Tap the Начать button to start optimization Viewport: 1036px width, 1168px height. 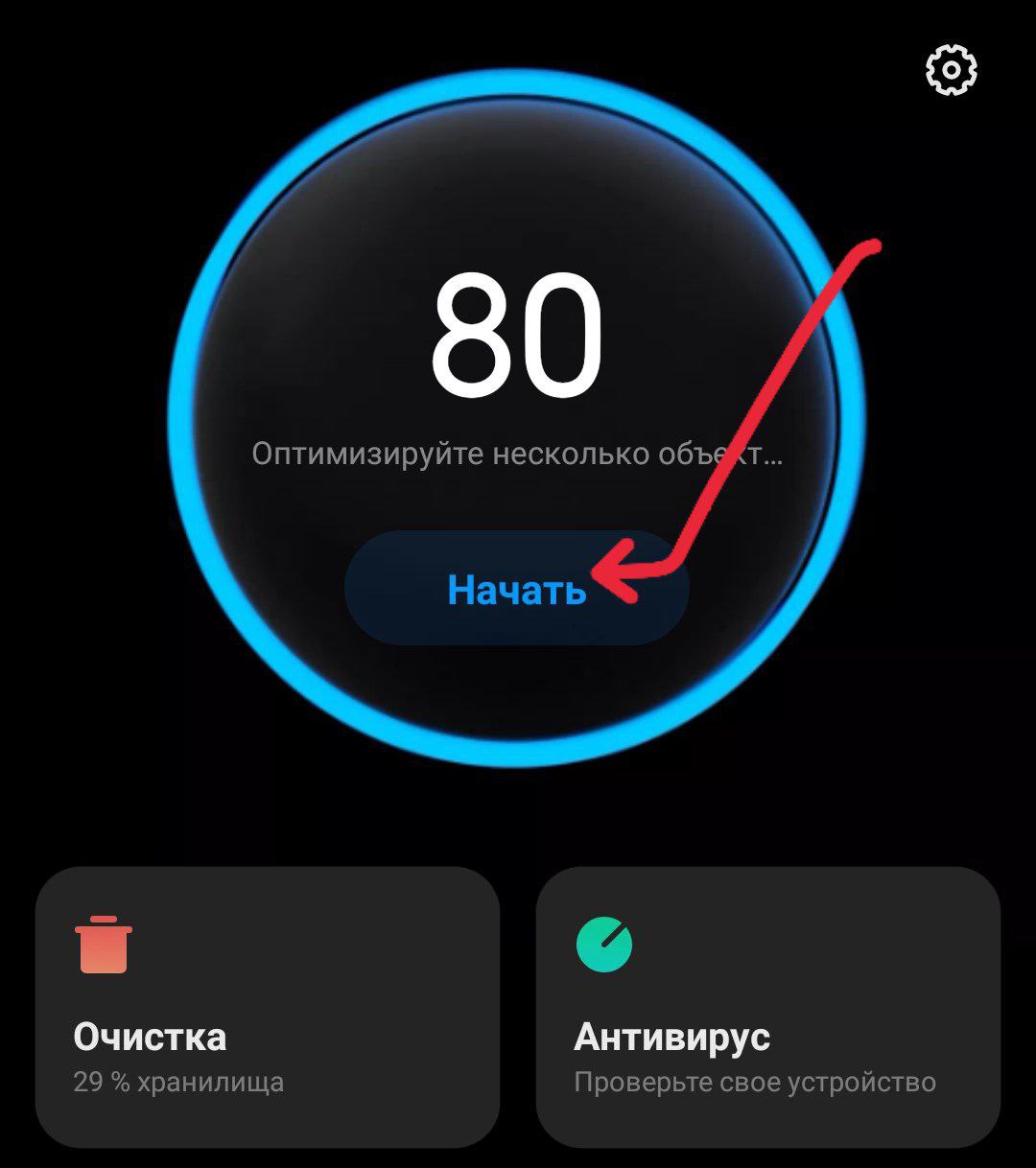[516, 589]
